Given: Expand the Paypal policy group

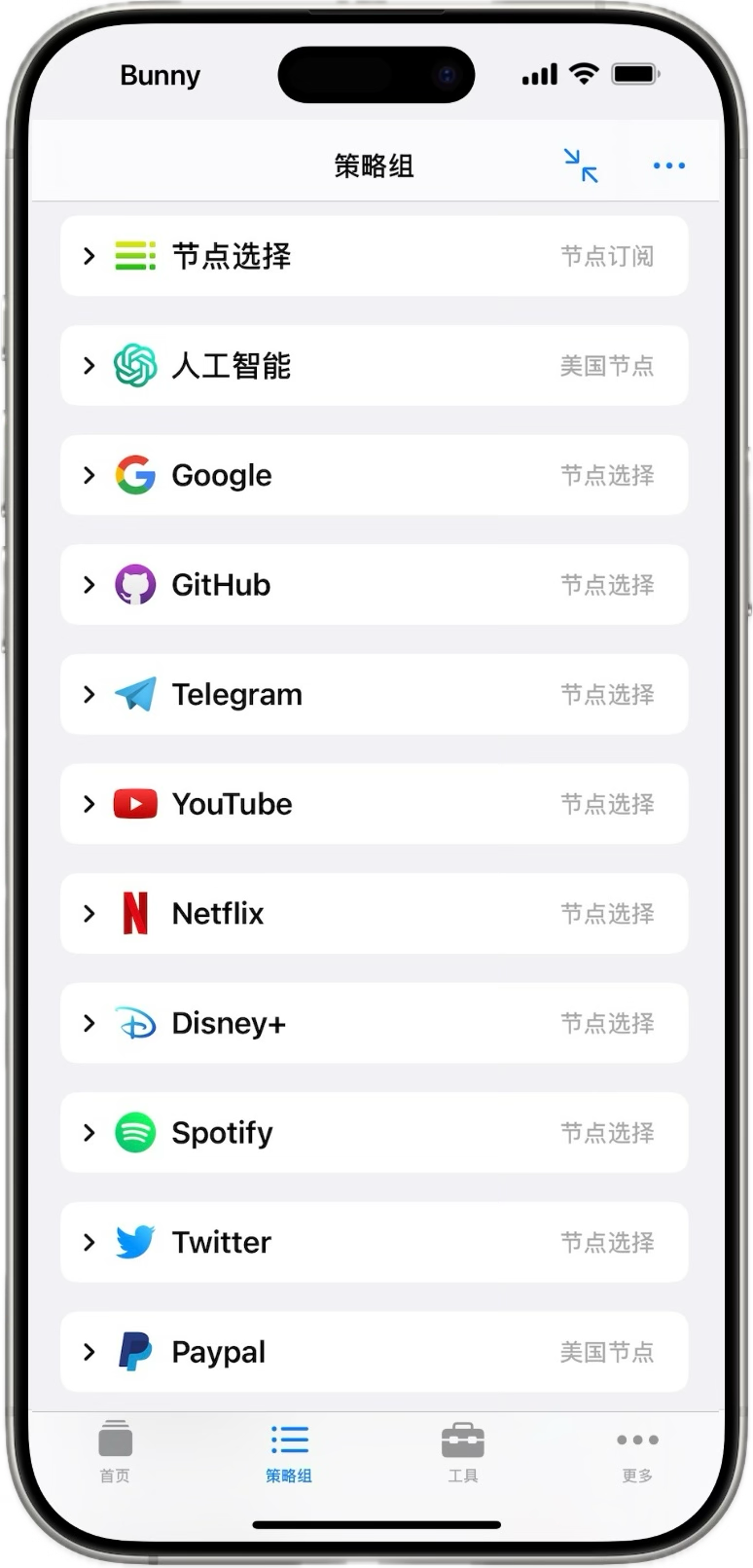Looking at the screenshot, I should 90,1352.
